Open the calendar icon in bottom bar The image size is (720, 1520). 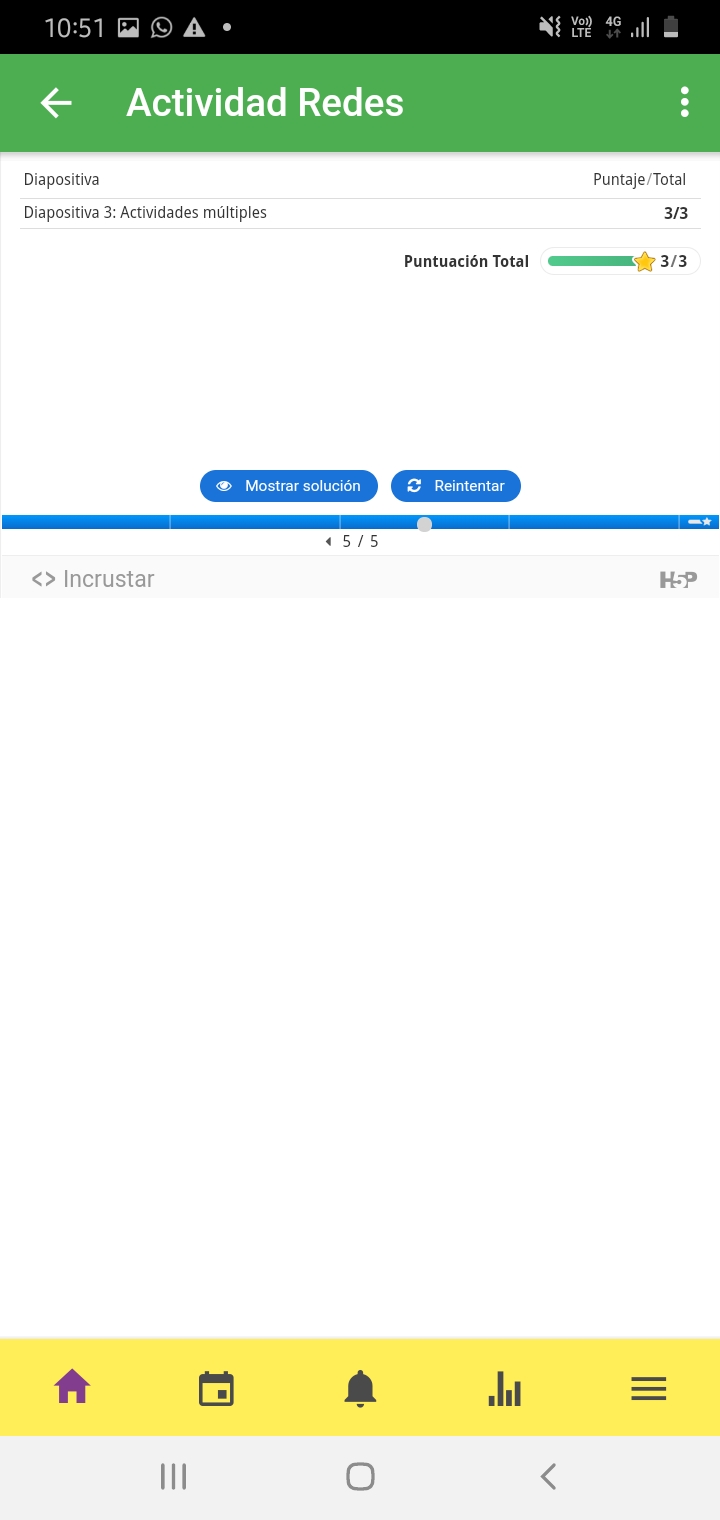pyautogui.click(x=216, y=1388)
